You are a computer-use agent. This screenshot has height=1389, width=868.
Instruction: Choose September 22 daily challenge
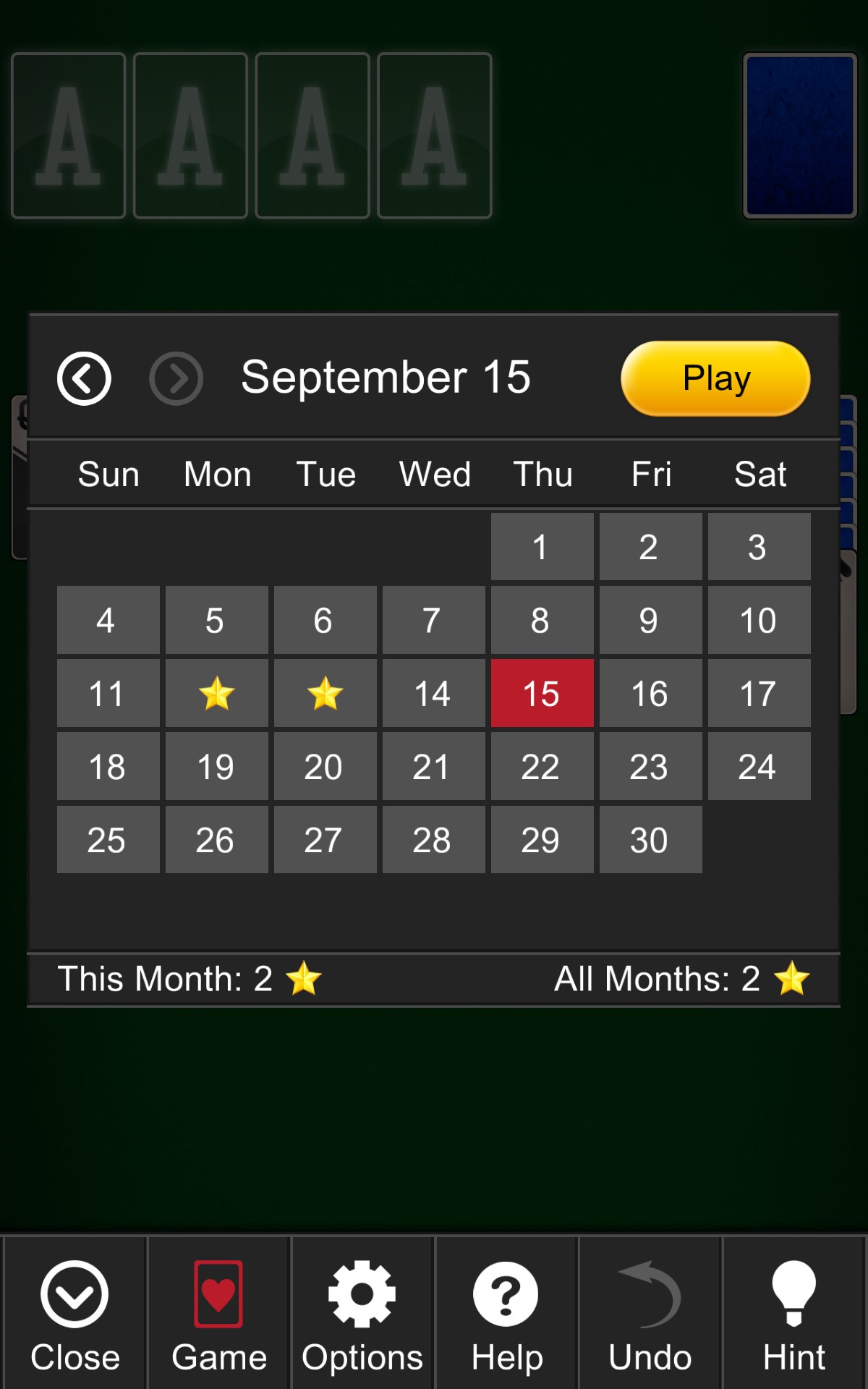point(542,767)
